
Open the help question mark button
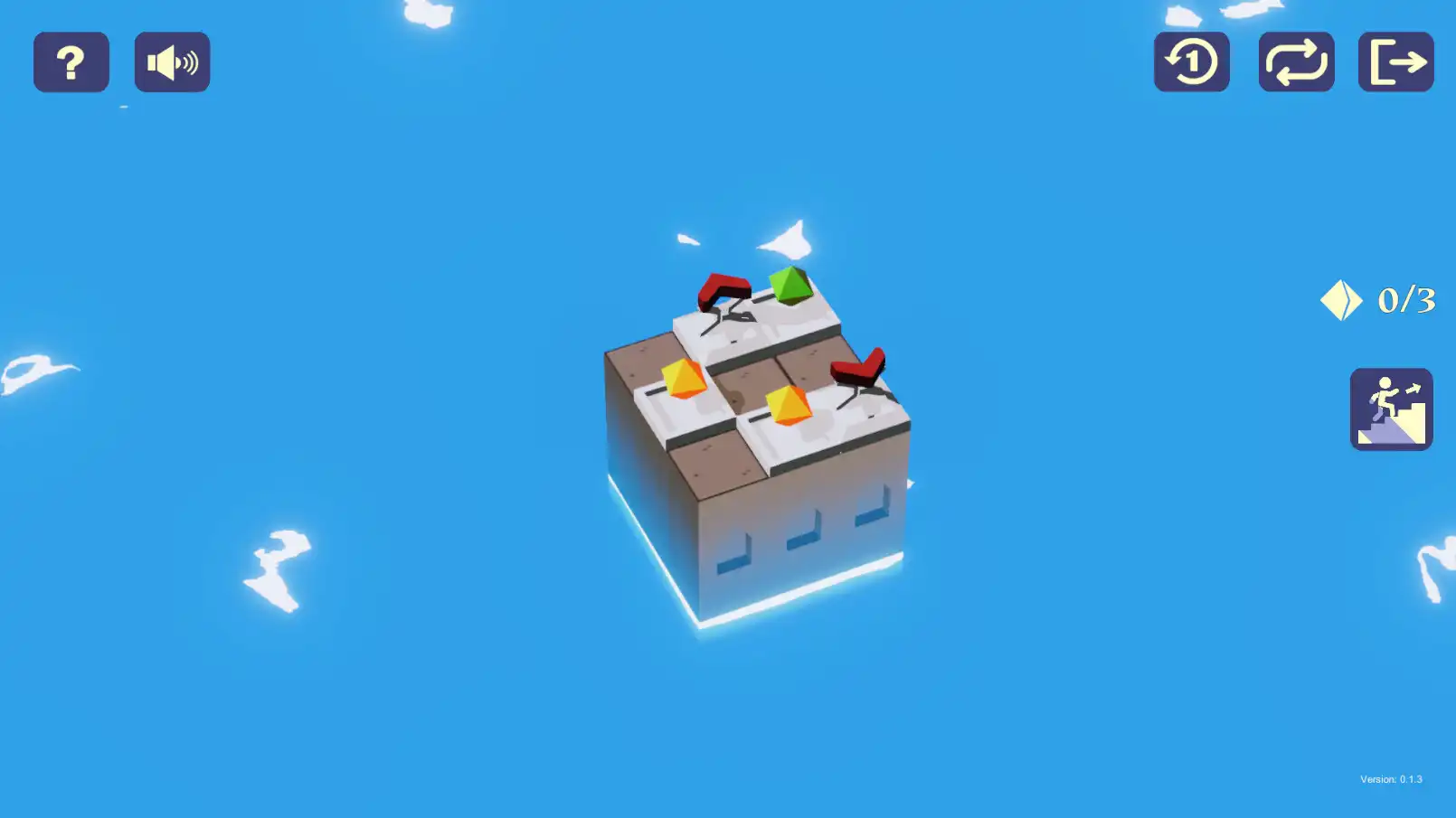pyautogui.click(x=71, y=62)
